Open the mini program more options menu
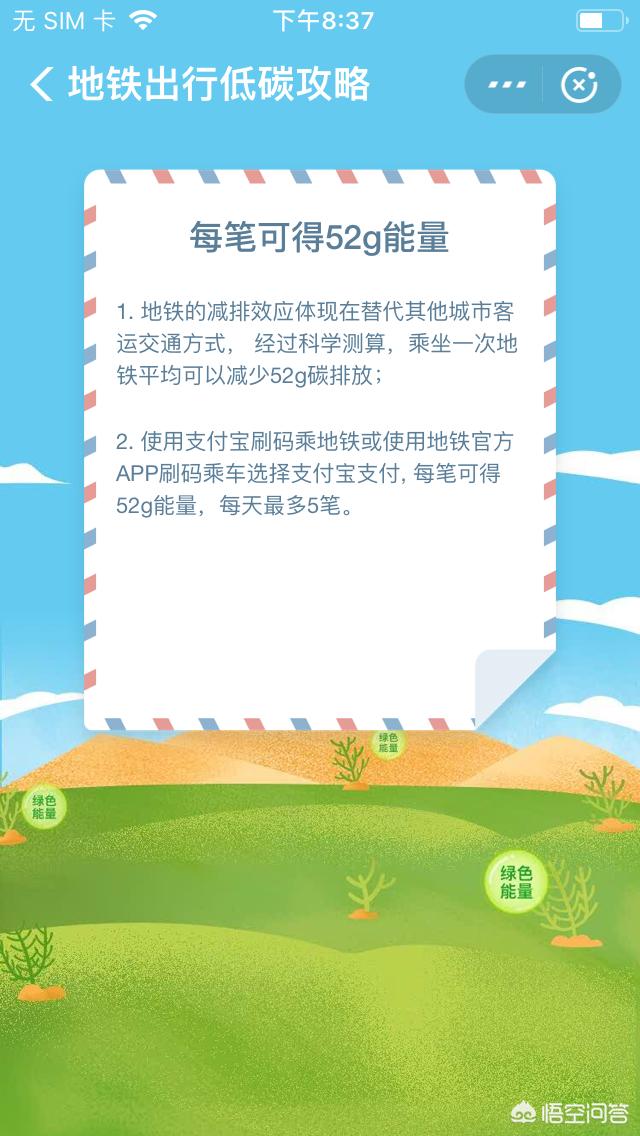Screen dimensions: 640x1136 coord(507,85)
